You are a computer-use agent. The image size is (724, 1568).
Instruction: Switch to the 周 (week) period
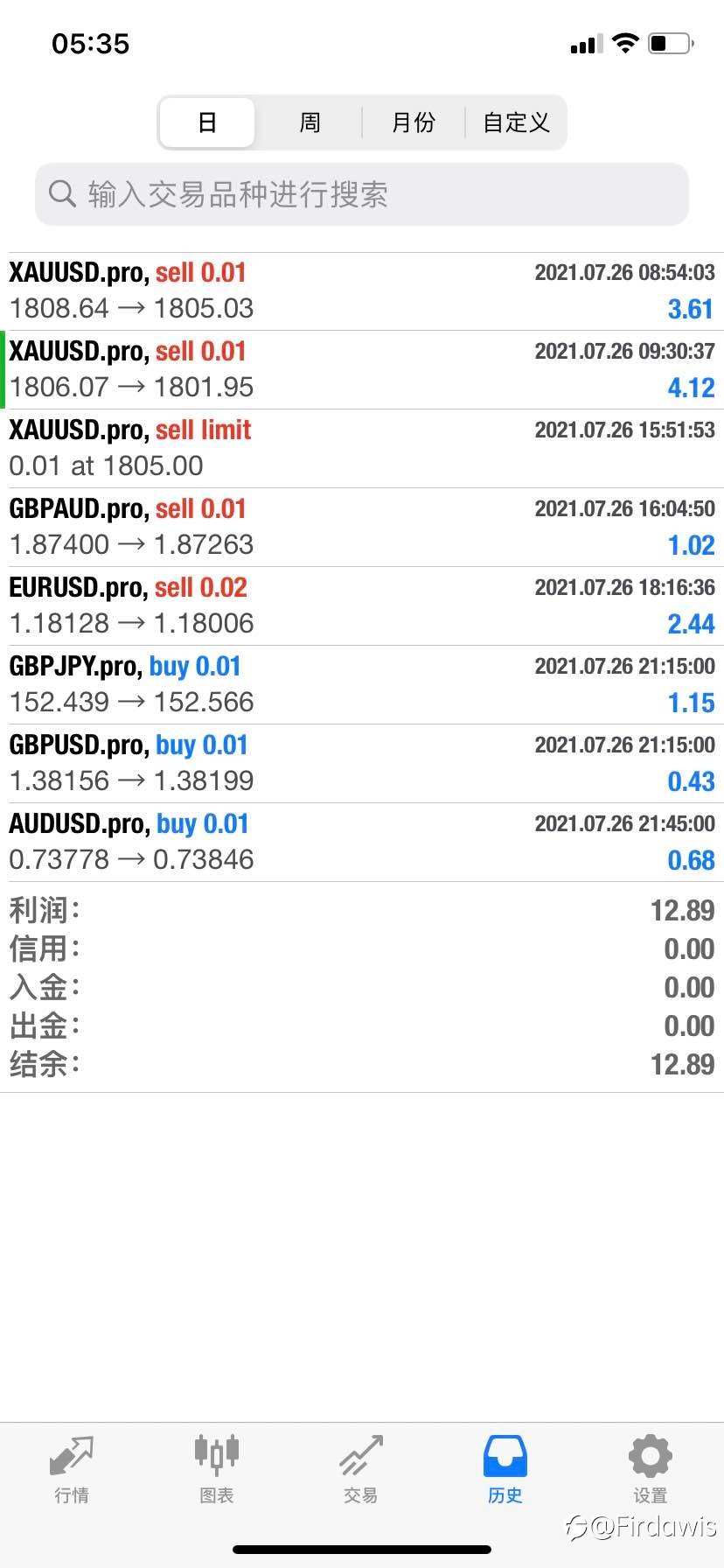310,122
